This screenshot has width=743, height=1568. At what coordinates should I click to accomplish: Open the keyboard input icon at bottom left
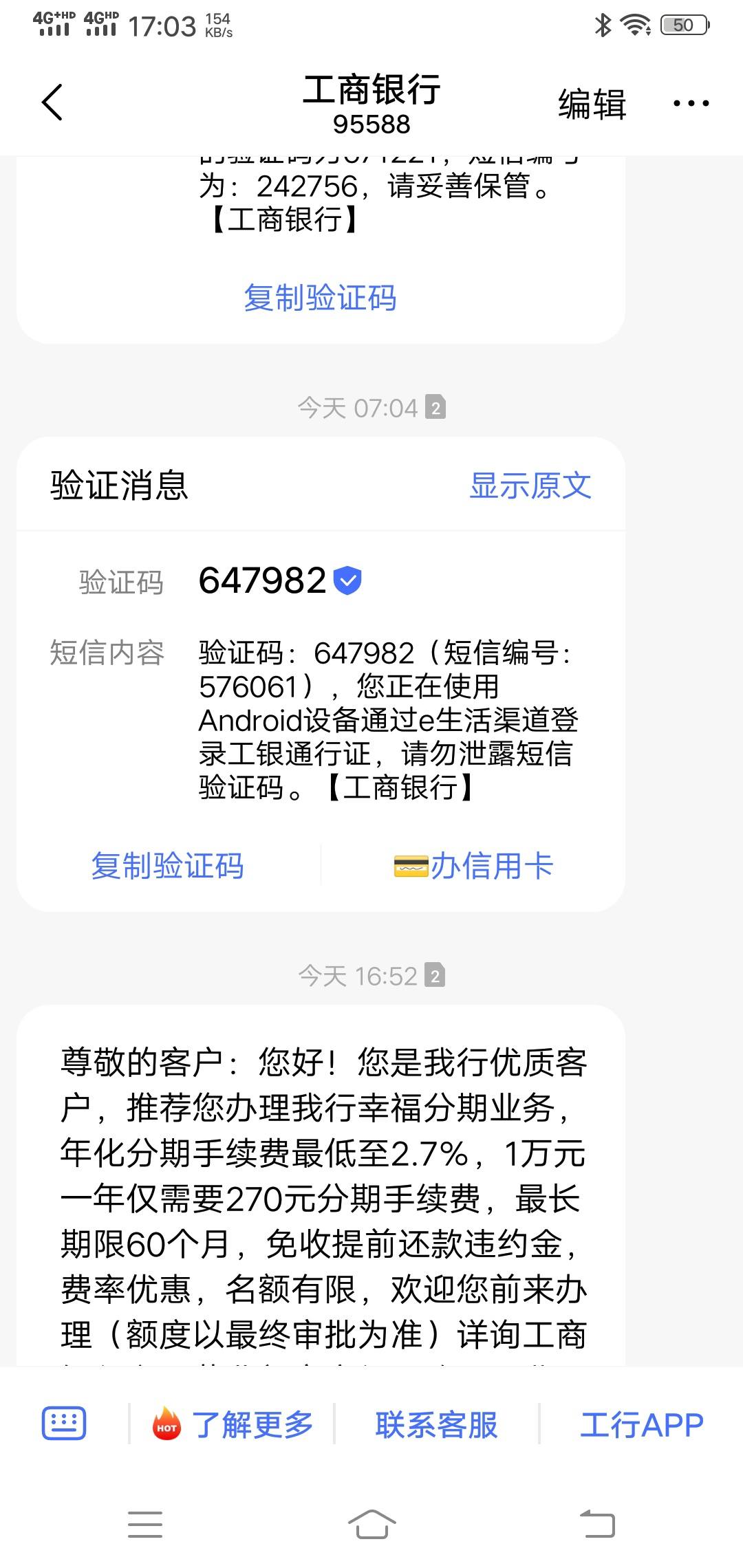(x=65, y=1423)
